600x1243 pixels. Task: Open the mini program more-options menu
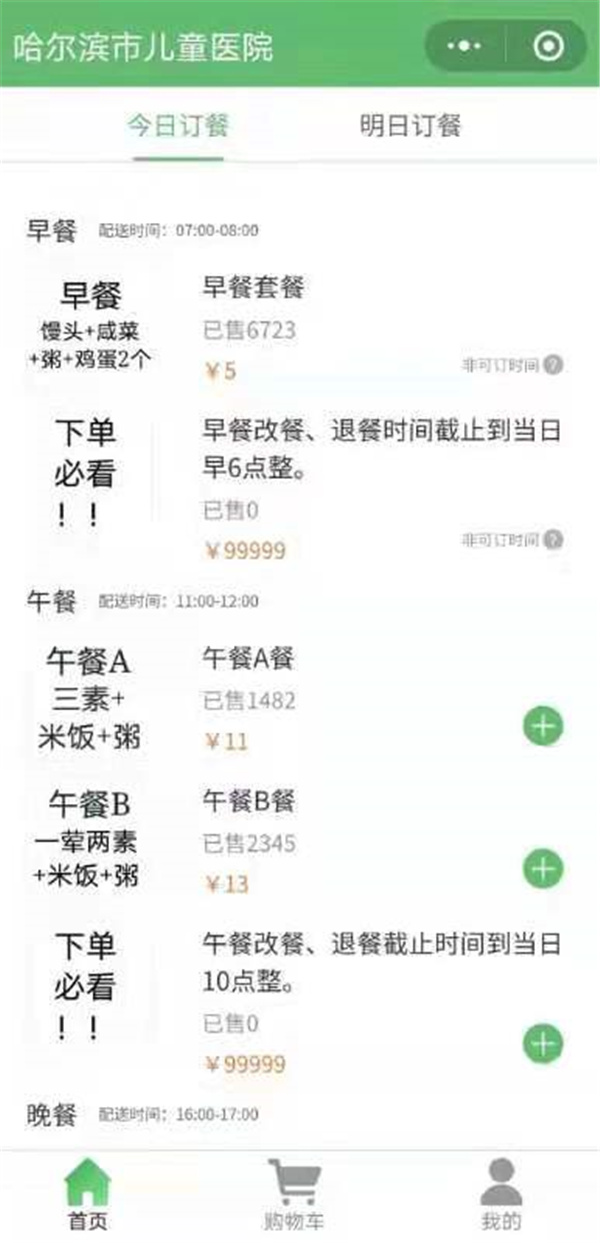pos(465,46)
